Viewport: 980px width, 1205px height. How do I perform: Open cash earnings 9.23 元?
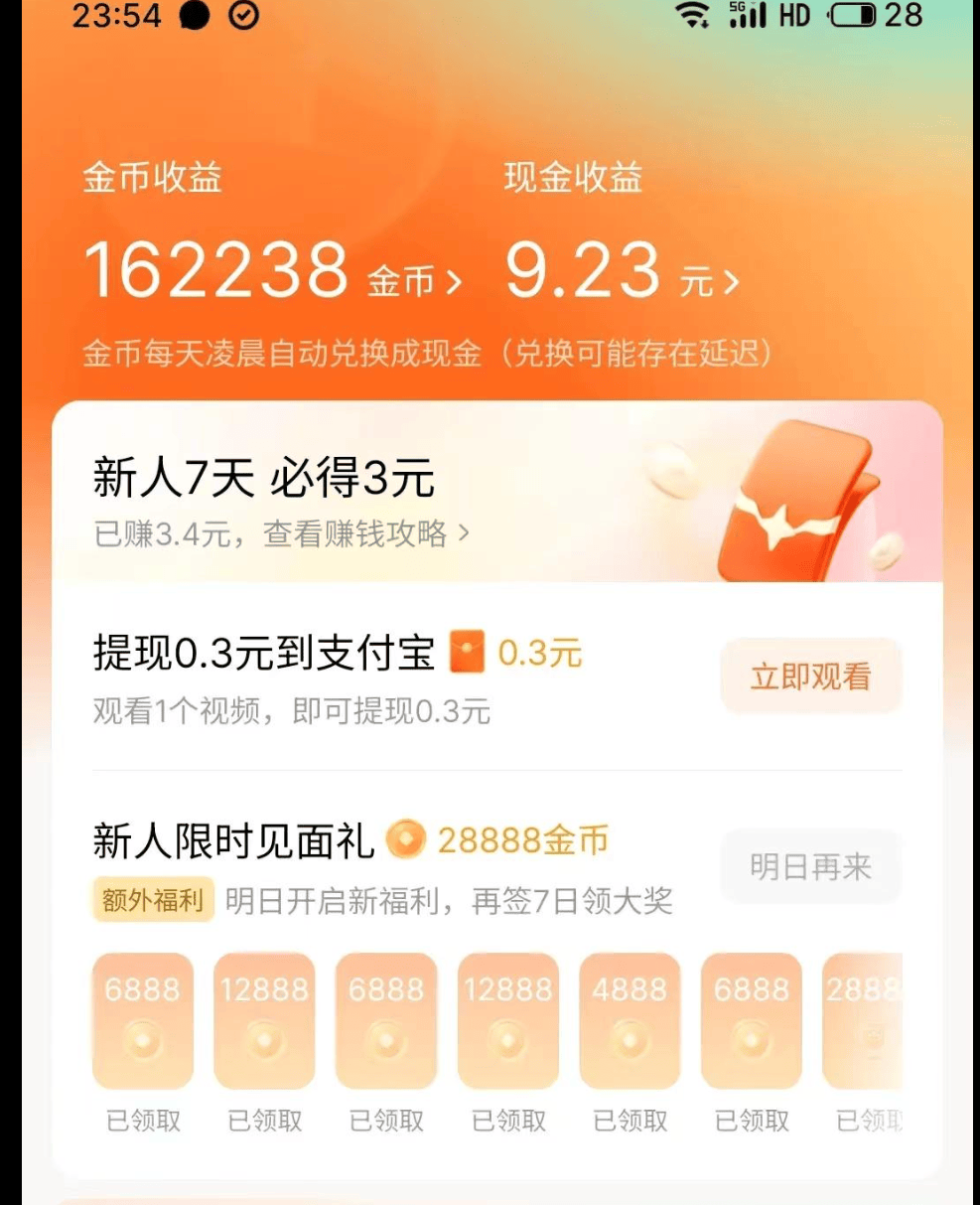point(622,273)
